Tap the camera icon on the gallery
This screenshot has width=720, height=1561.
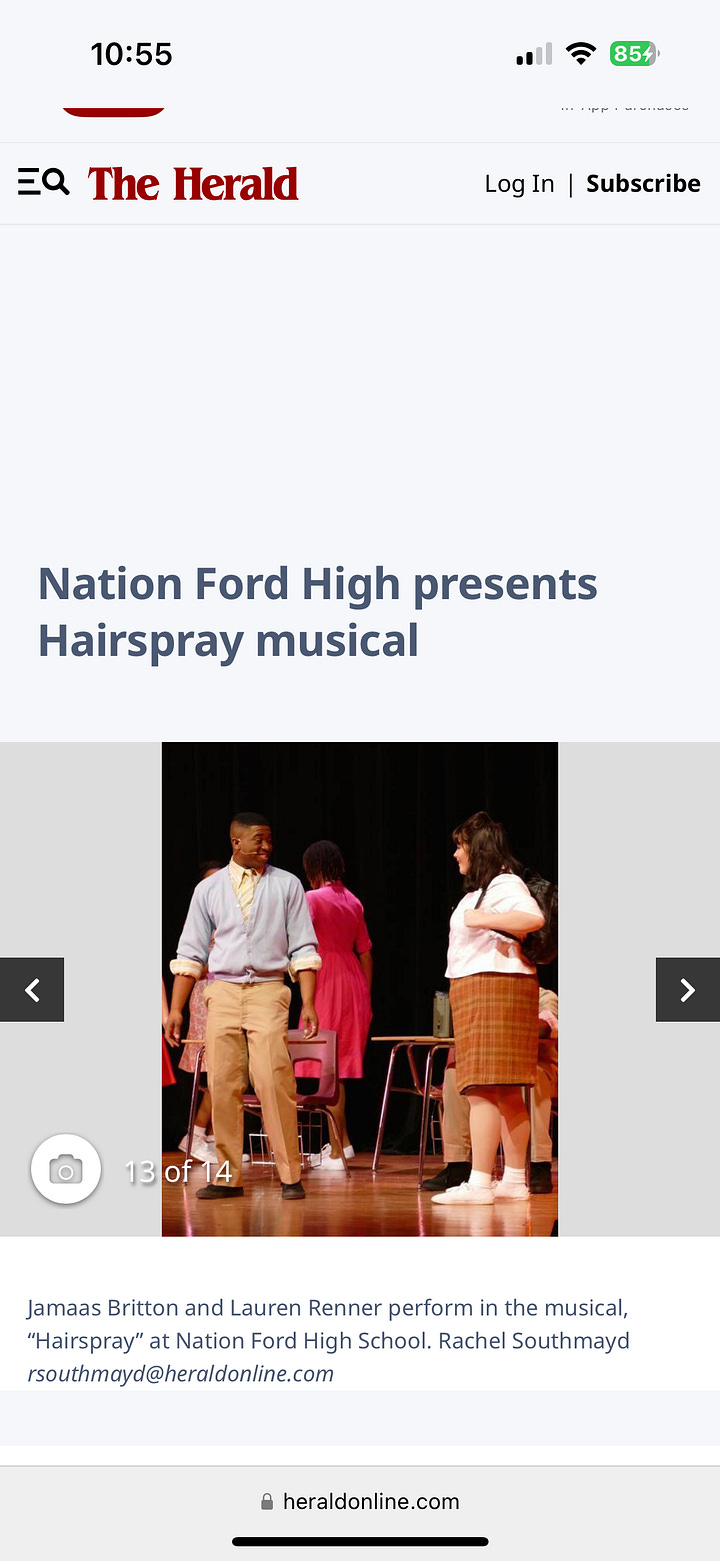point(66,1169)
